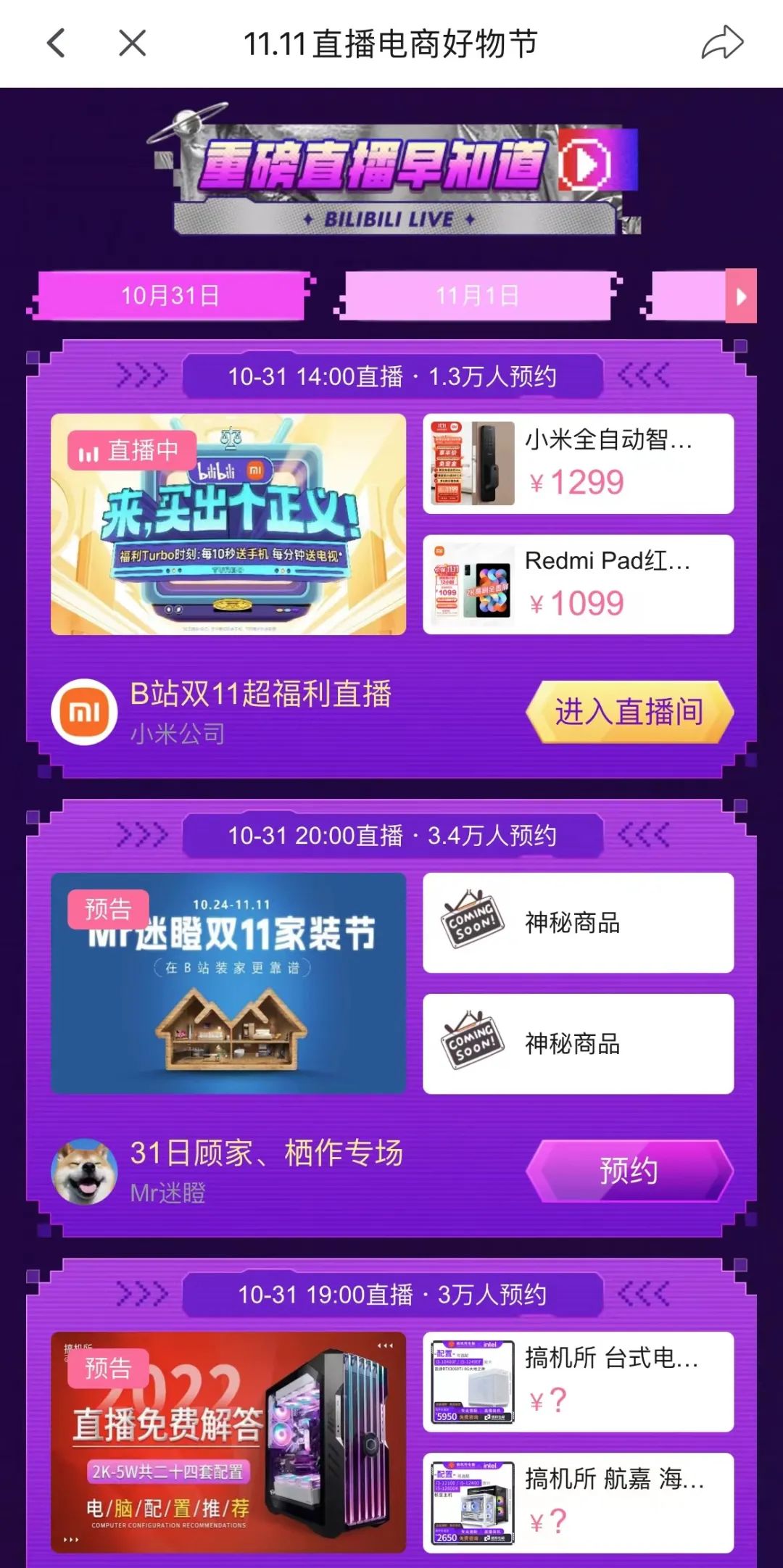Viewport: 783px width, 1568px height.
Task: Show more dates with right arrow
Action: point(741,296)
